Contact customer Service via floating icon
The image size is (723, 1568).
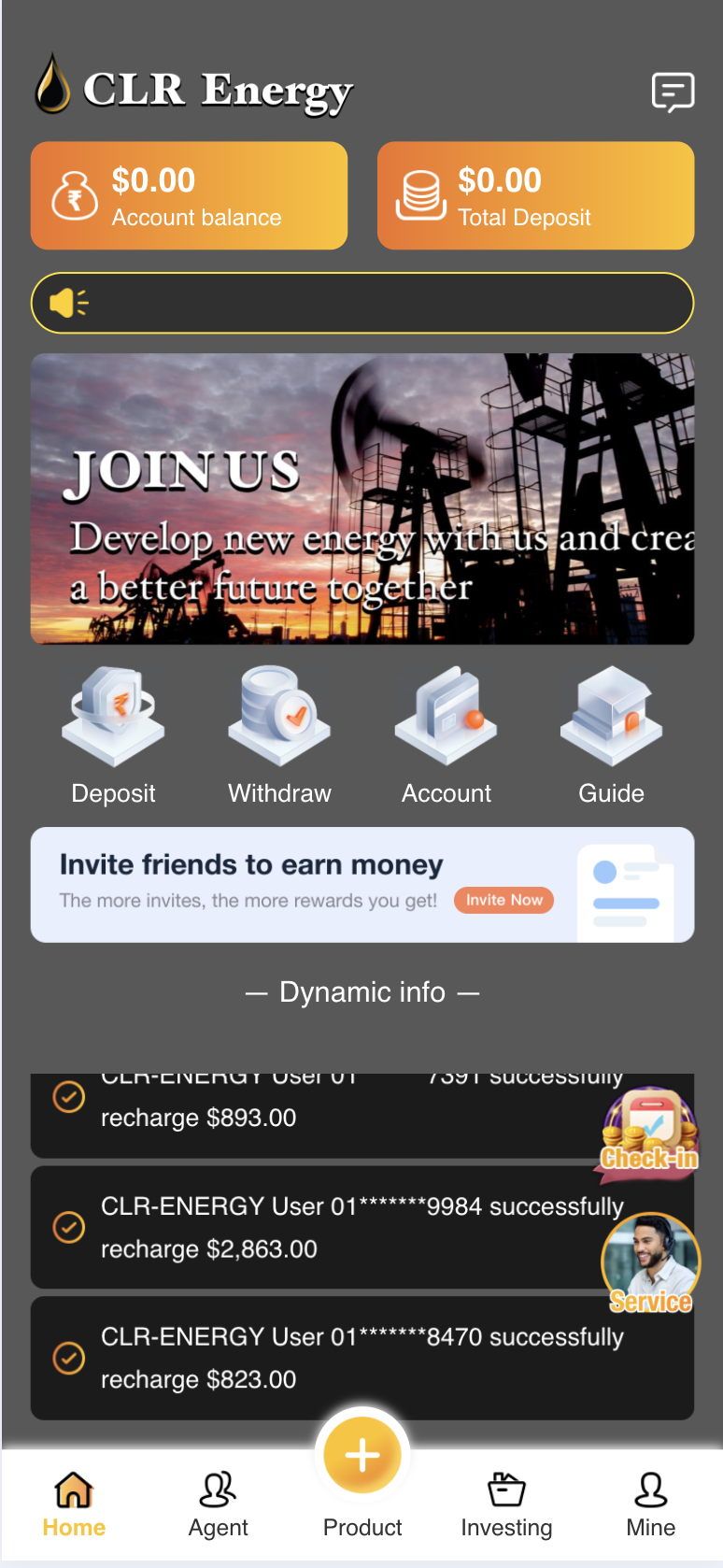point(650,1262)
